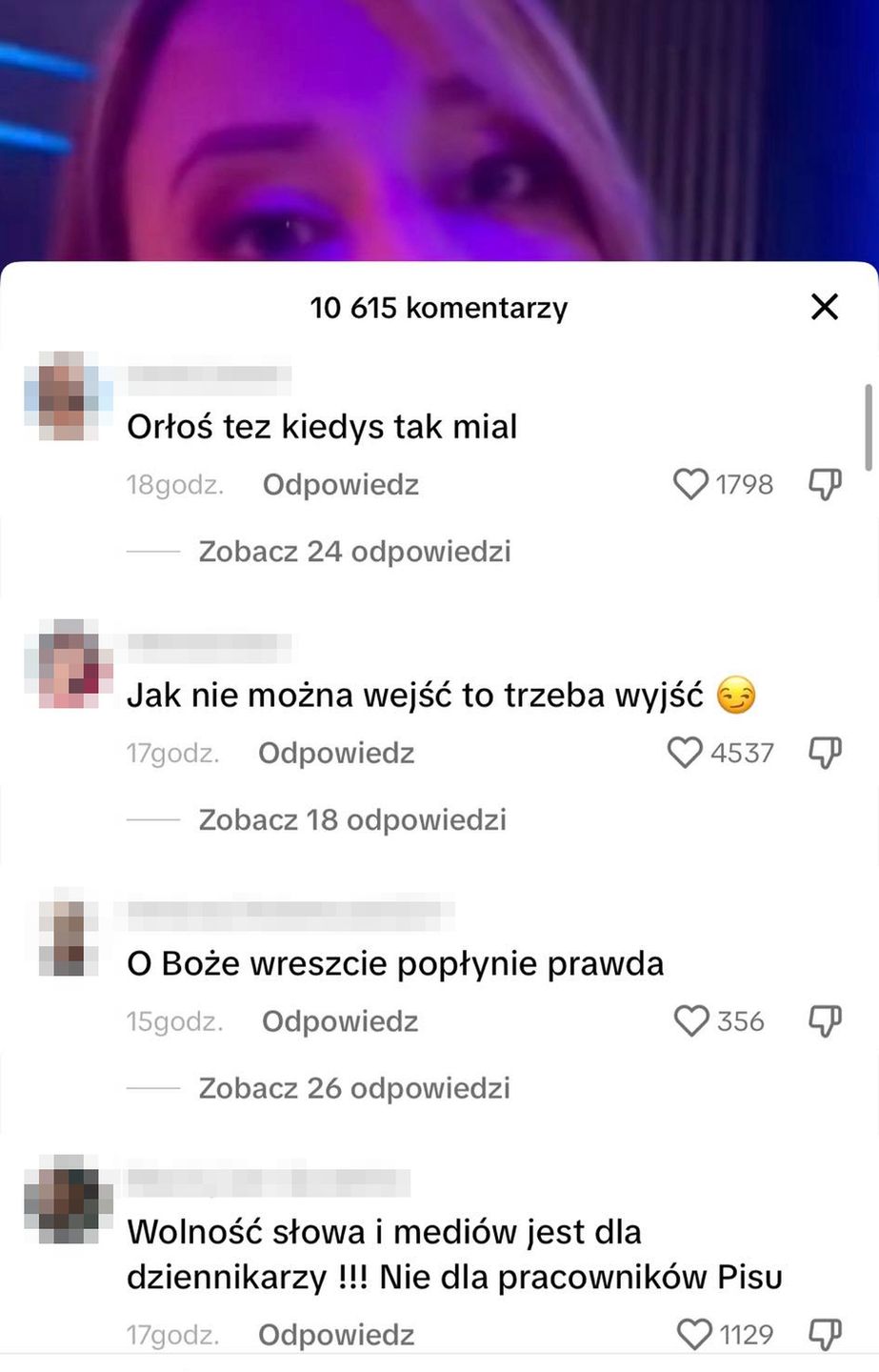Dislike the comment 'Orłoś tez kiedys tak mial'

tap(825, 484)
